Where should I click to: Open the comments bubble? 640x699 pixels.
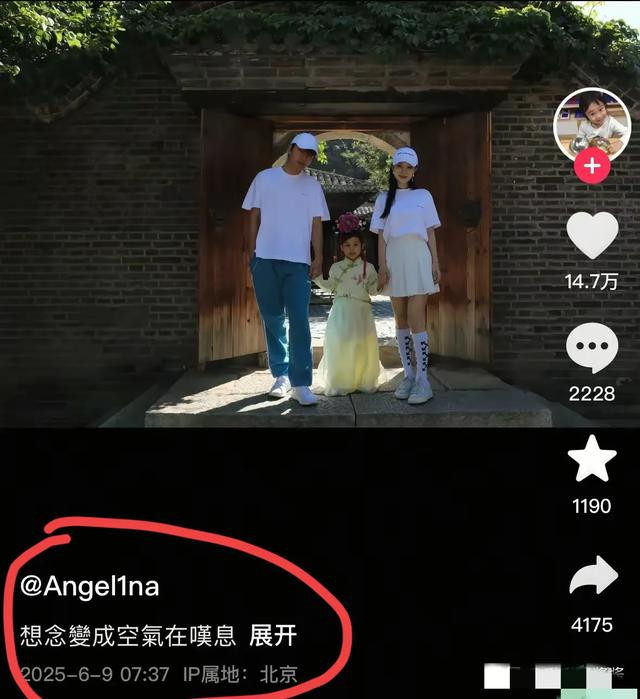tap(592, 348)
